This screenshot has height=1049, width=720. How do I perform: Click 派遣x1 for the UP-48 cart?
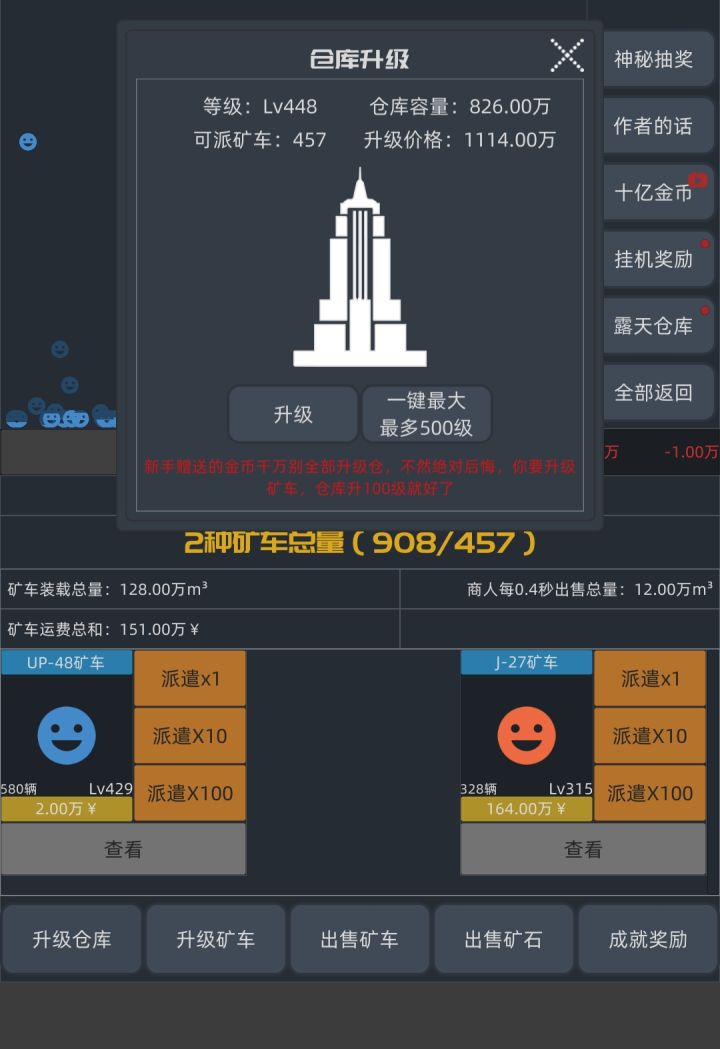[189, 678]
